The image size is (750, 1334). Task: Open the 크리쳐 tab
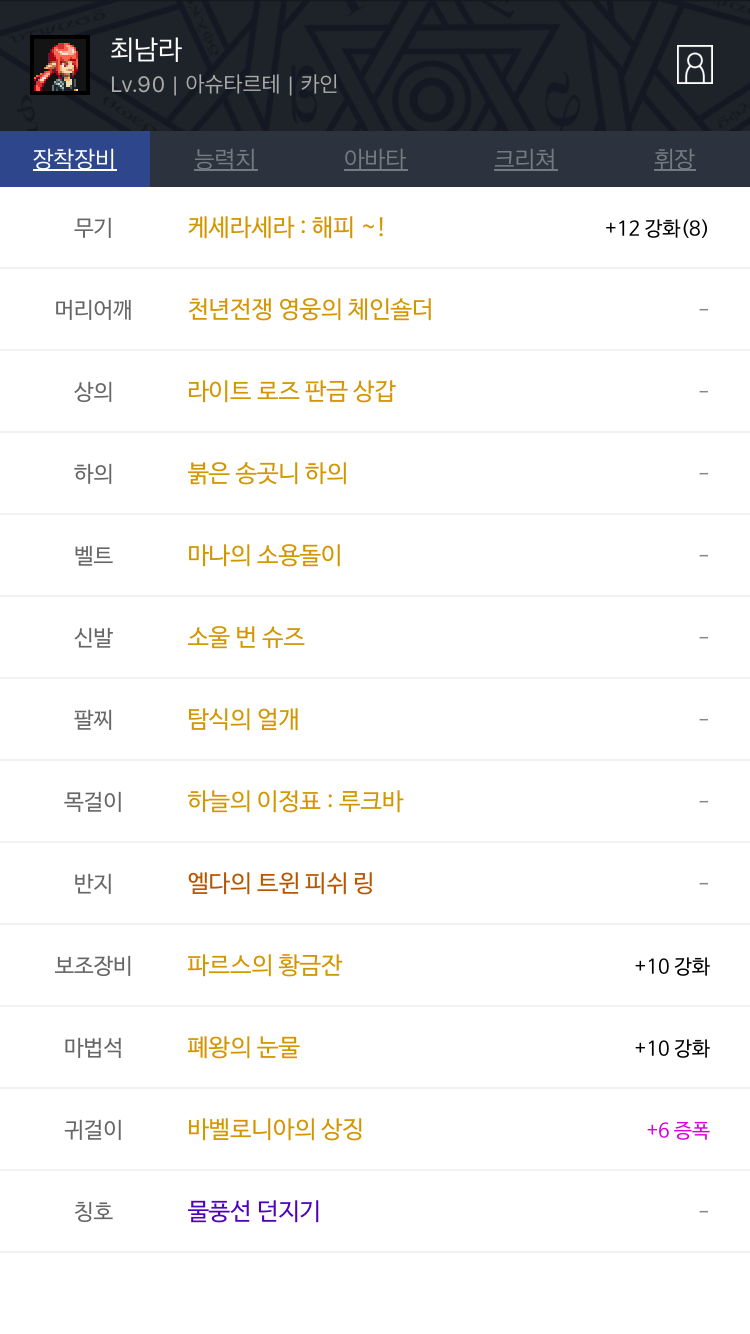[x=525, y=159]
